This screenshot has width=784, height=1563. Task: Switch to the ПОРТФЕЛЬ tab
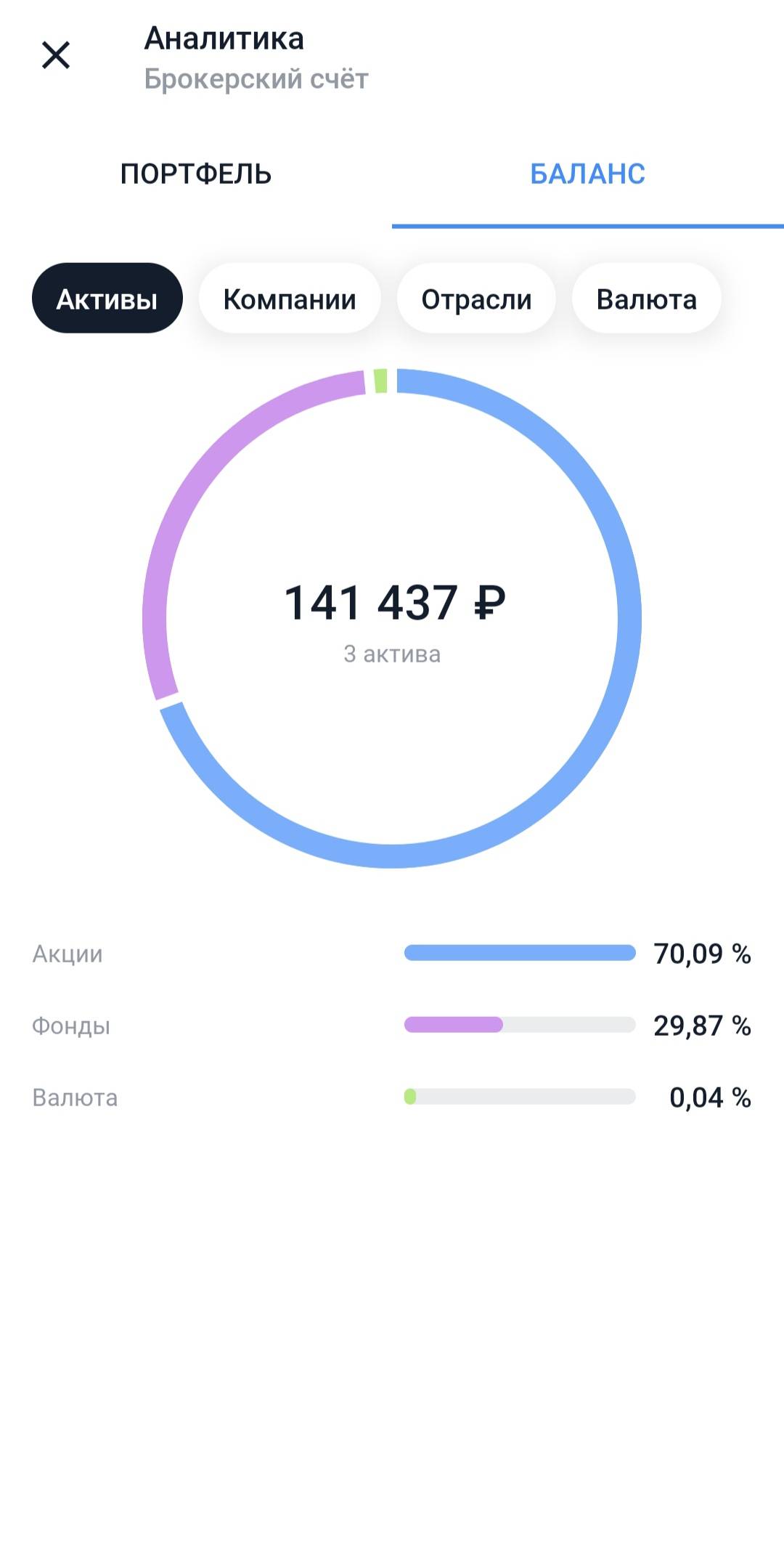click(196, 174)
